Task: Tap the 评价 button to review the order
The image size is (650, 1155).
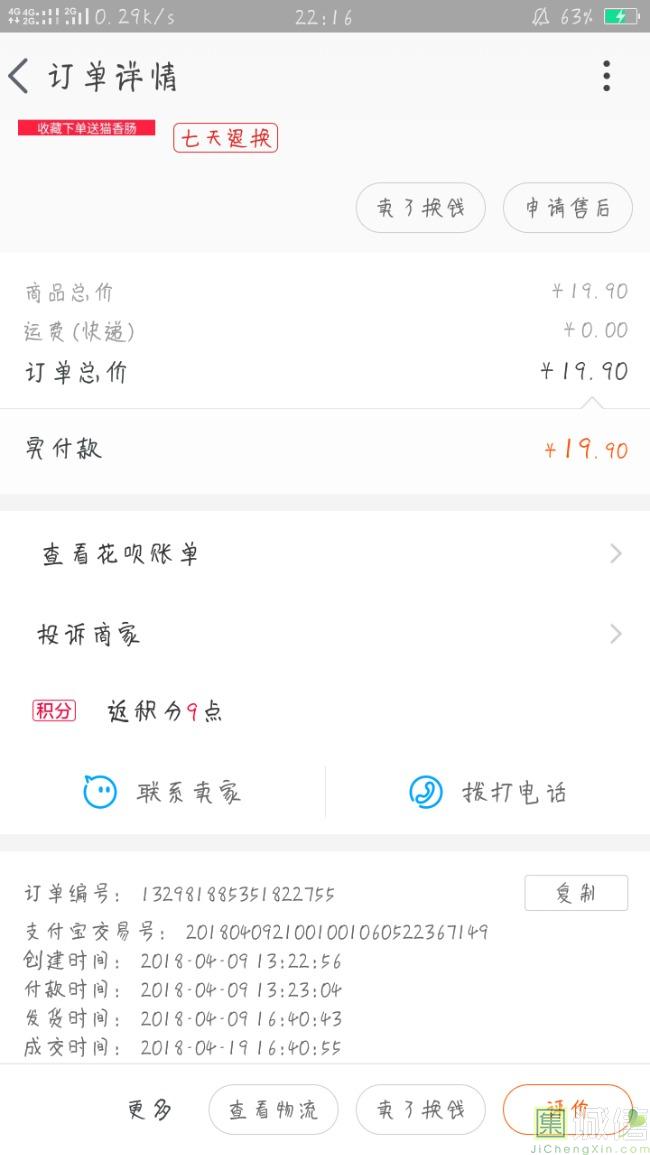Action: pos(567,1110)
